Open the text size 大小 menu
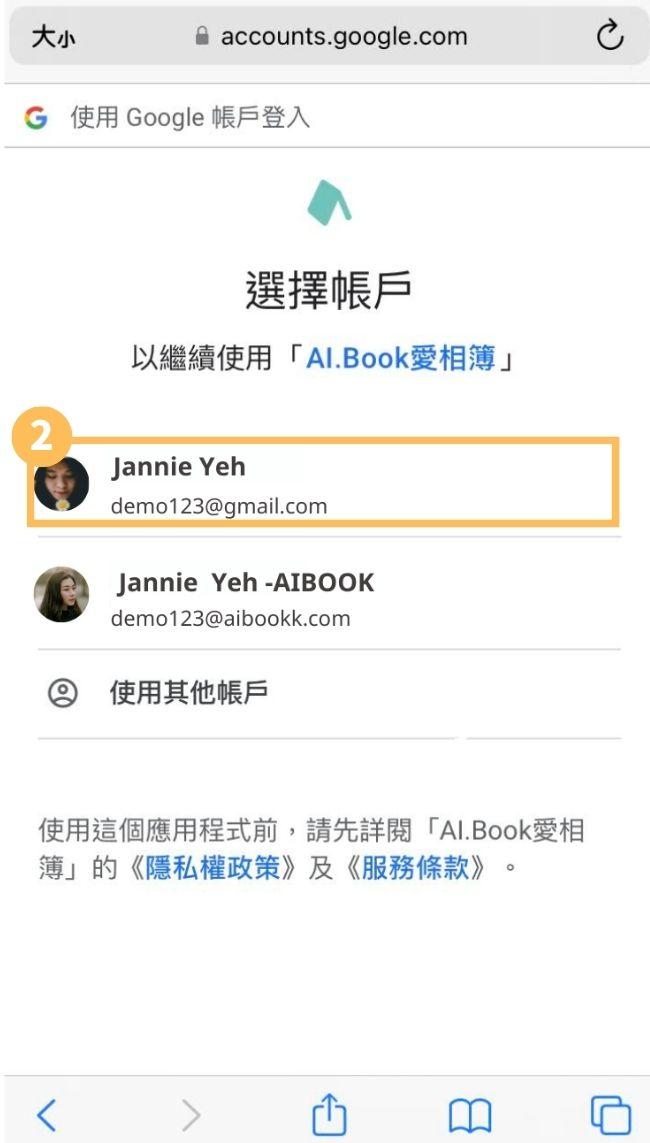This screenshot has height=1143, width=650. pyautogui.click(x=52, y=38)
